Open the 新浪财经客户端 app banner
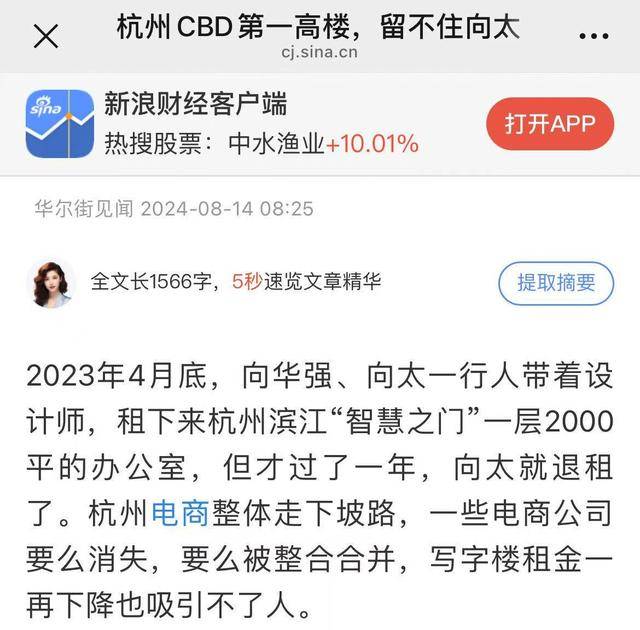Image resolution: width=640 pixels, height=630 pixels. [x=195, y=103]
